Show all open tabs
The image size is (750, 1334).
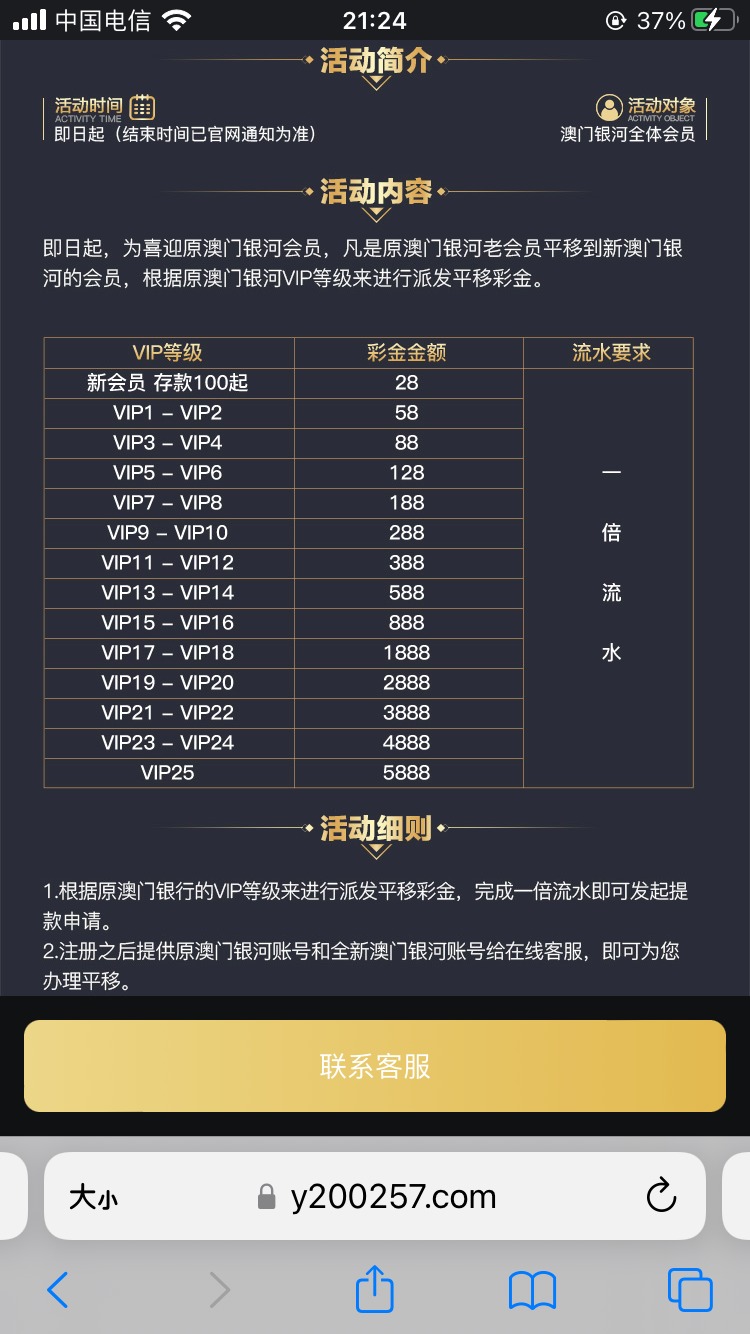[x=689, y=1290]
